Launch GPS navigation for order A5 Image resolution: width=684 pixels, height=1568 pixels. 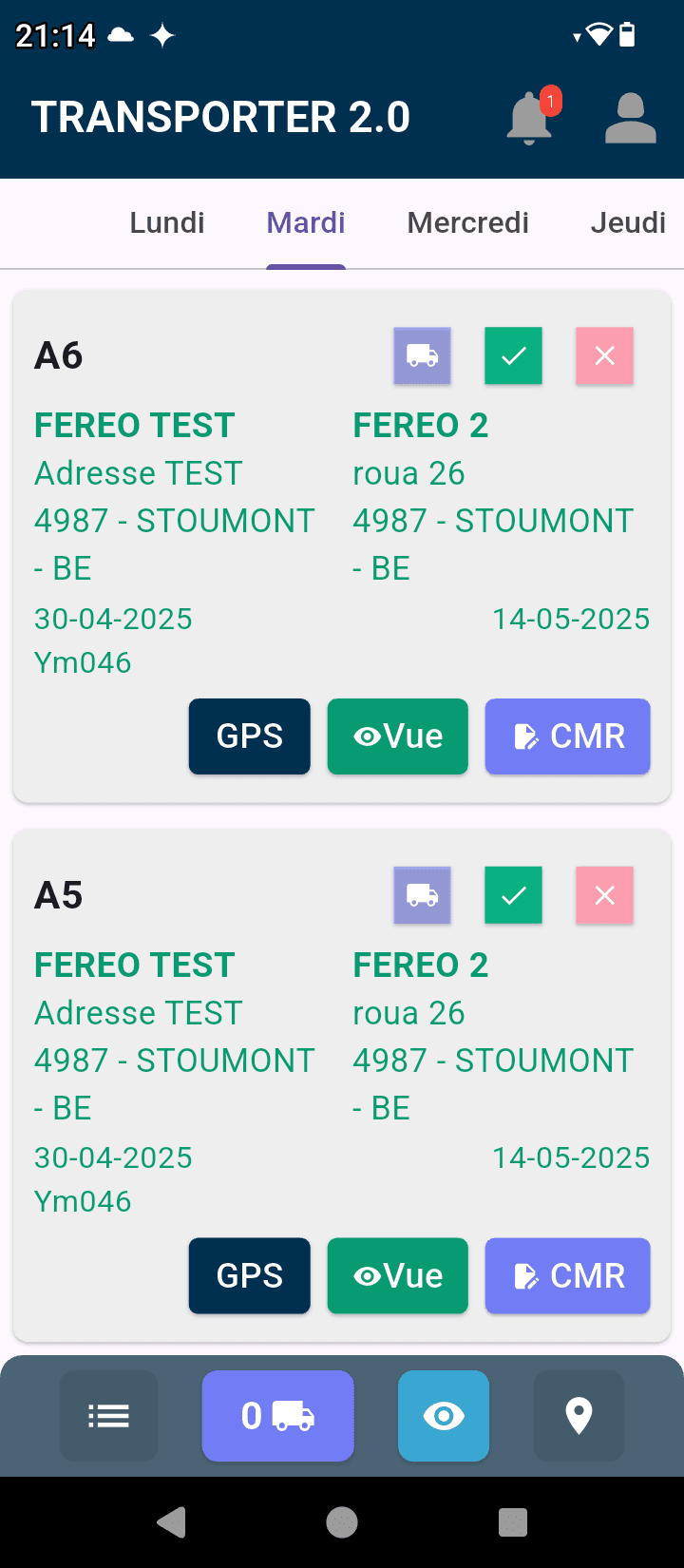click(x=250, y=1275)
